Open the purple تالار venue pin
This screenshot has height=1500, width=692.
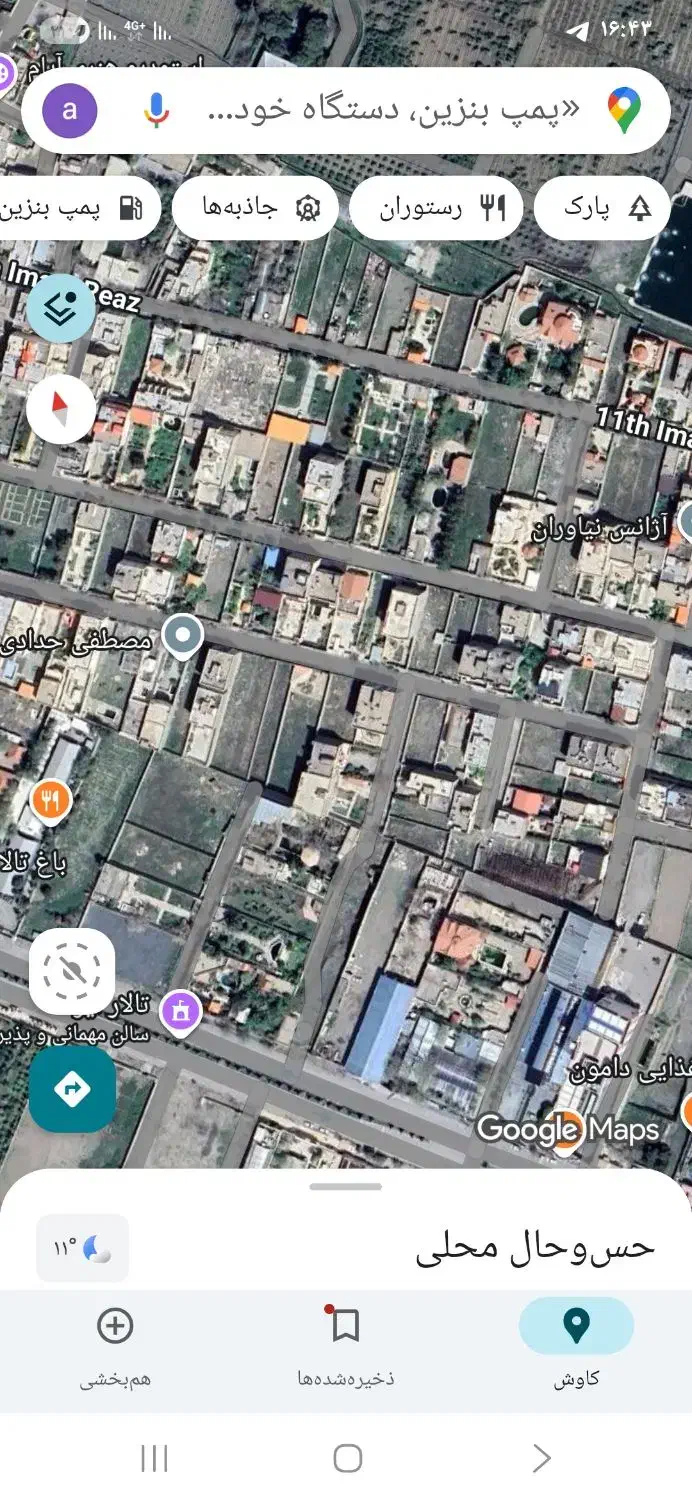click(181, 1011)
